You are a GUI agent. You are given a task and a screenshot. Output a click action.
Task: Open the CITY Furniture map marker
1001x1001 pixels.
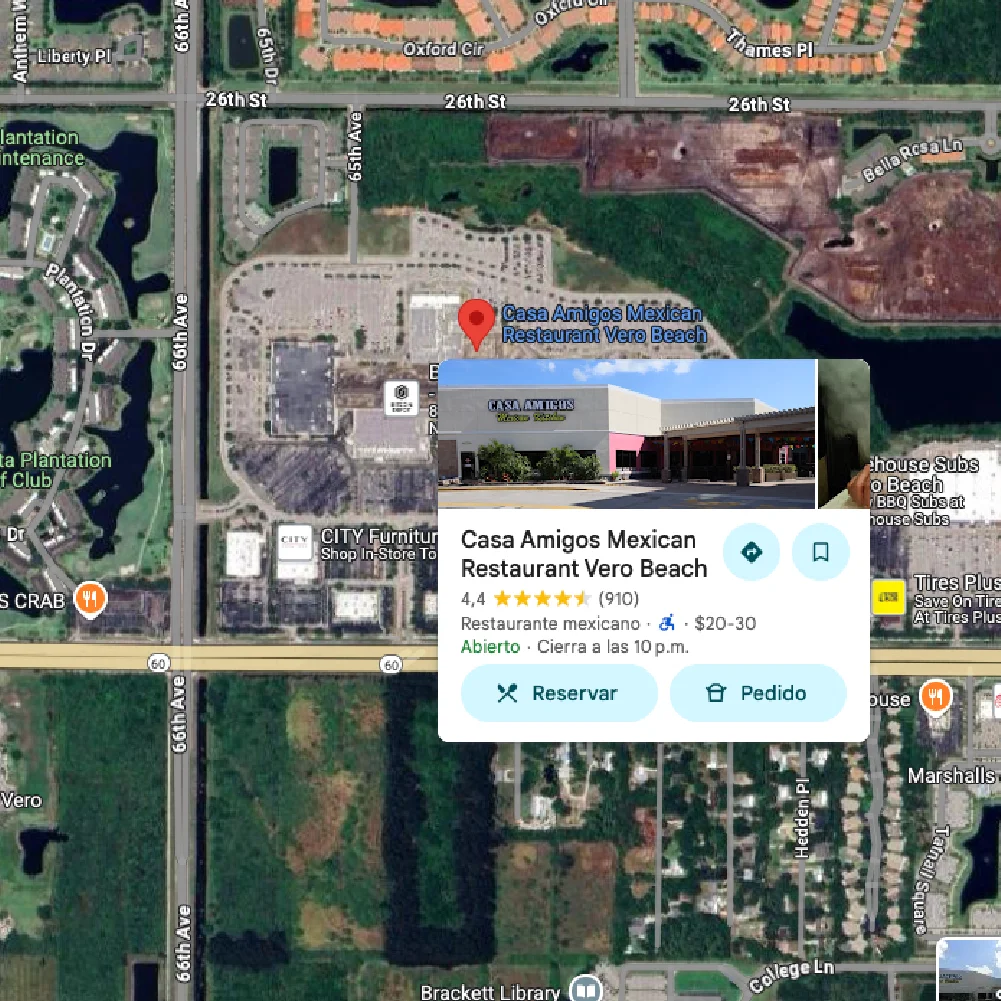point(295,541)
